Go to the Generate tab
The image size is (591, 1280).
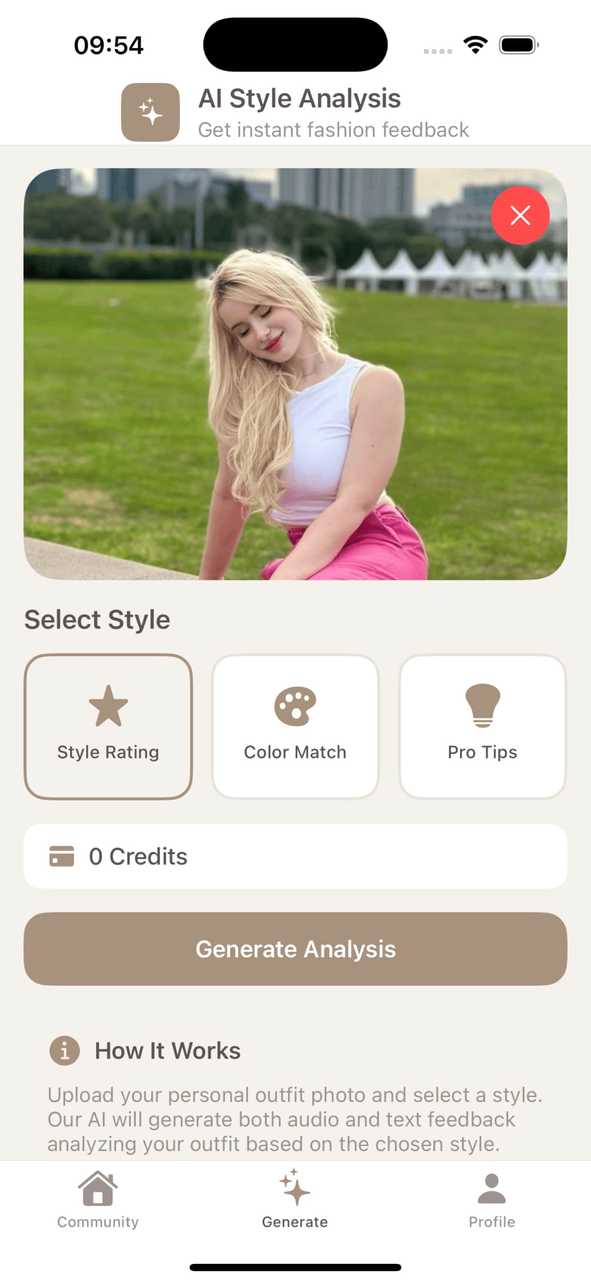coord(295,1200)
